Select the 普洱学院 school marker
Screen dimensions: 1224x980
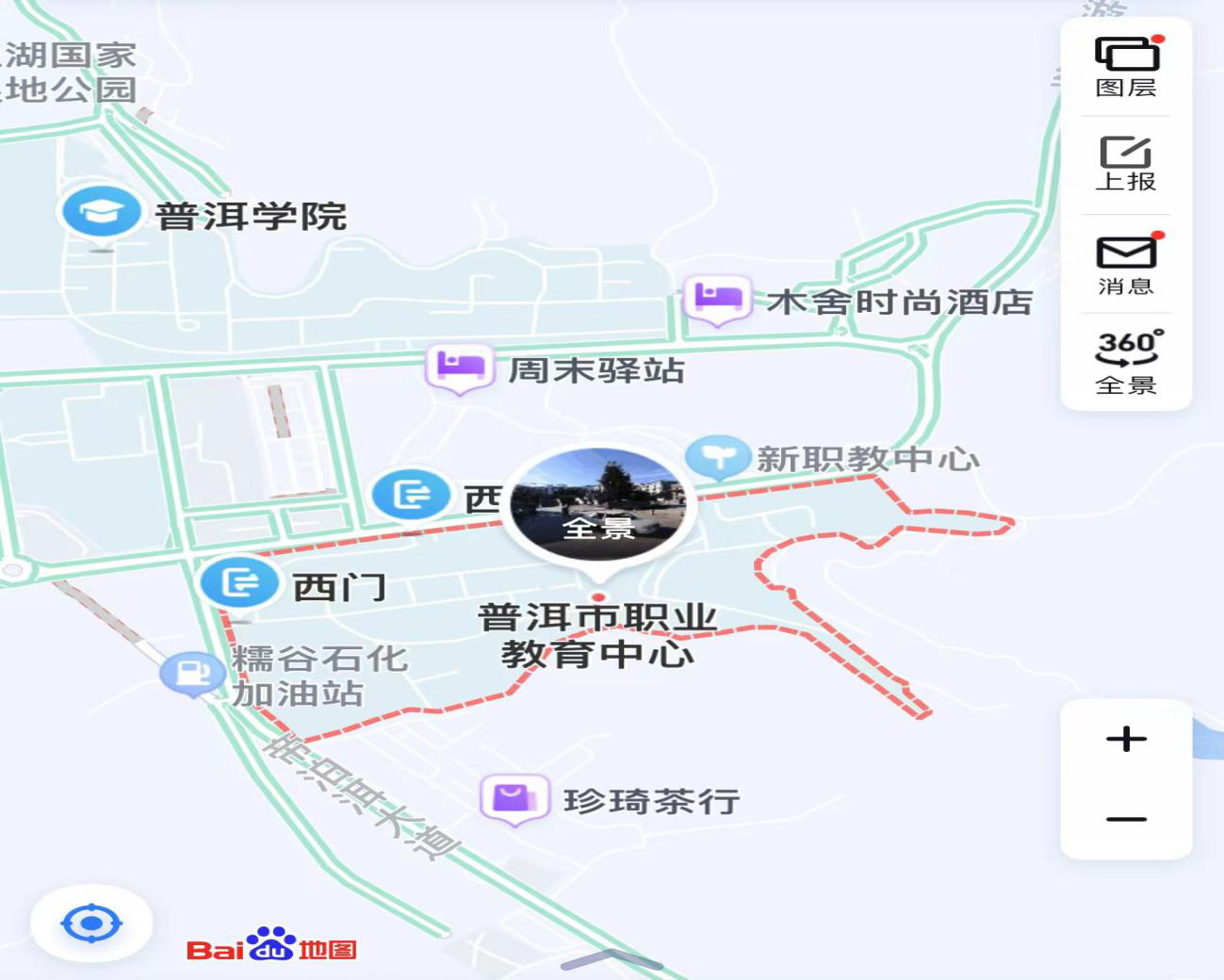pyautogui.click(x=102, y=212)
